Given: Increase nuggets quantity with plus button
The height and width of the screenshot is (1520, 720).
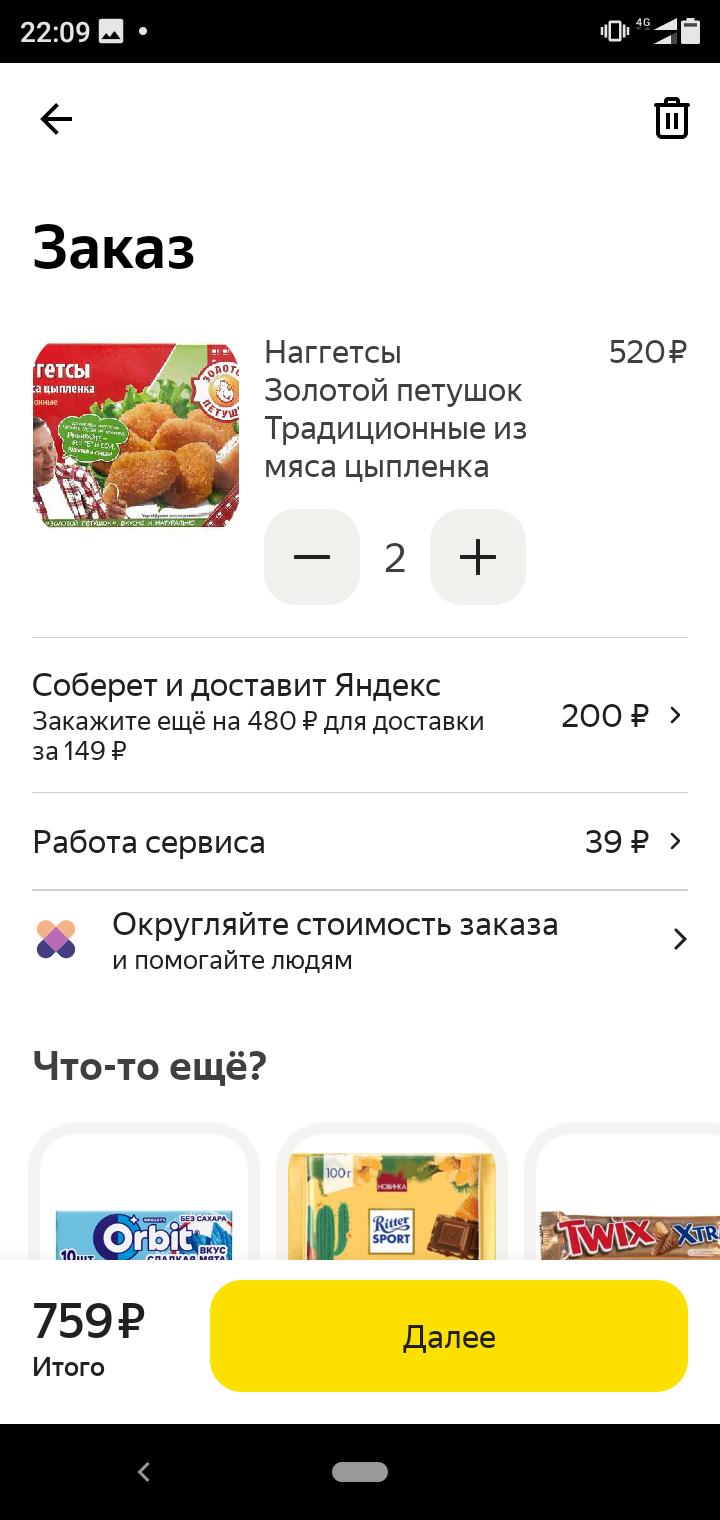Looking at the screenshot, I should (x=478, y=557).
